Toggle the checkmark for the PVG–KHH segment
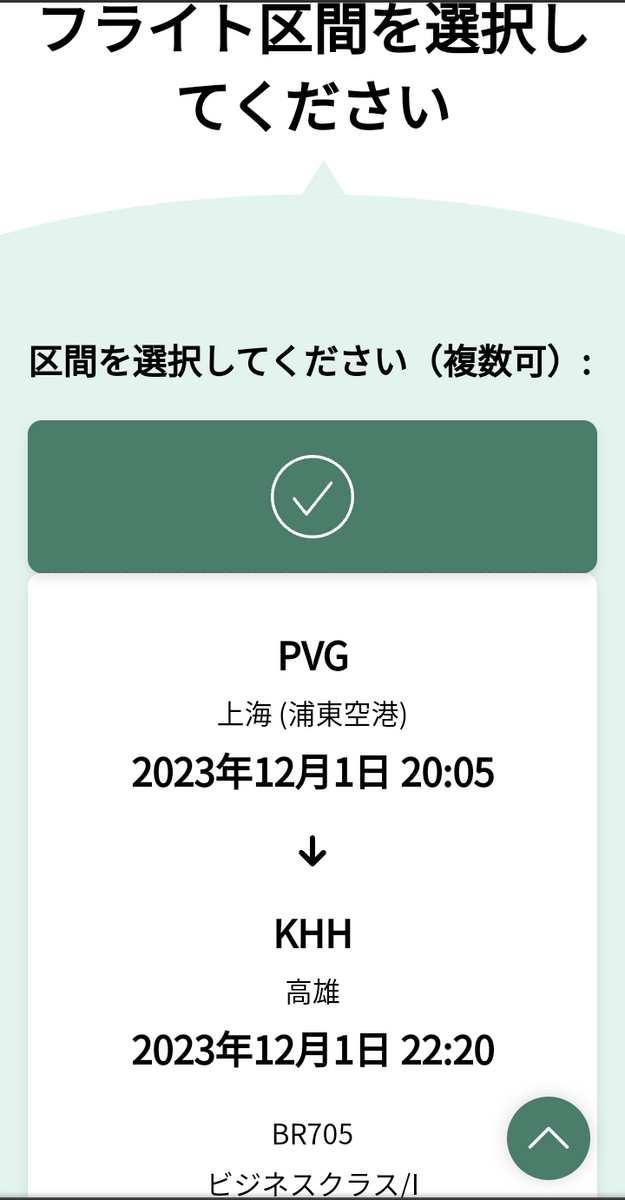625x1200 pixels. point(312,496)
